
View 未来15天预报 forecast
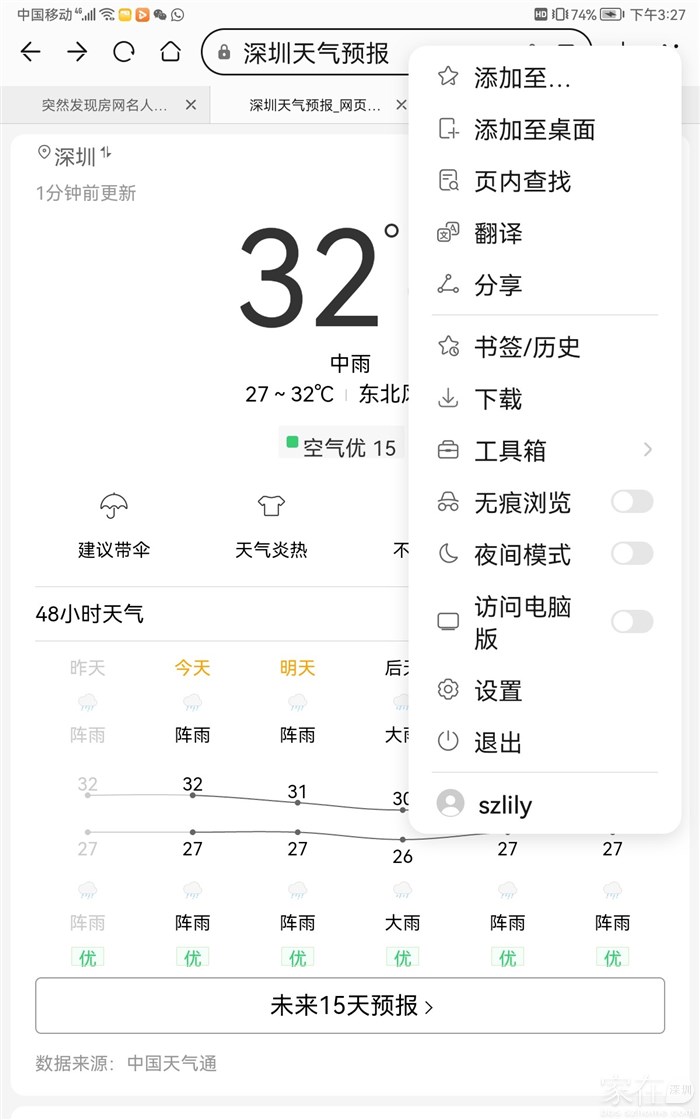coord(350,1006)
